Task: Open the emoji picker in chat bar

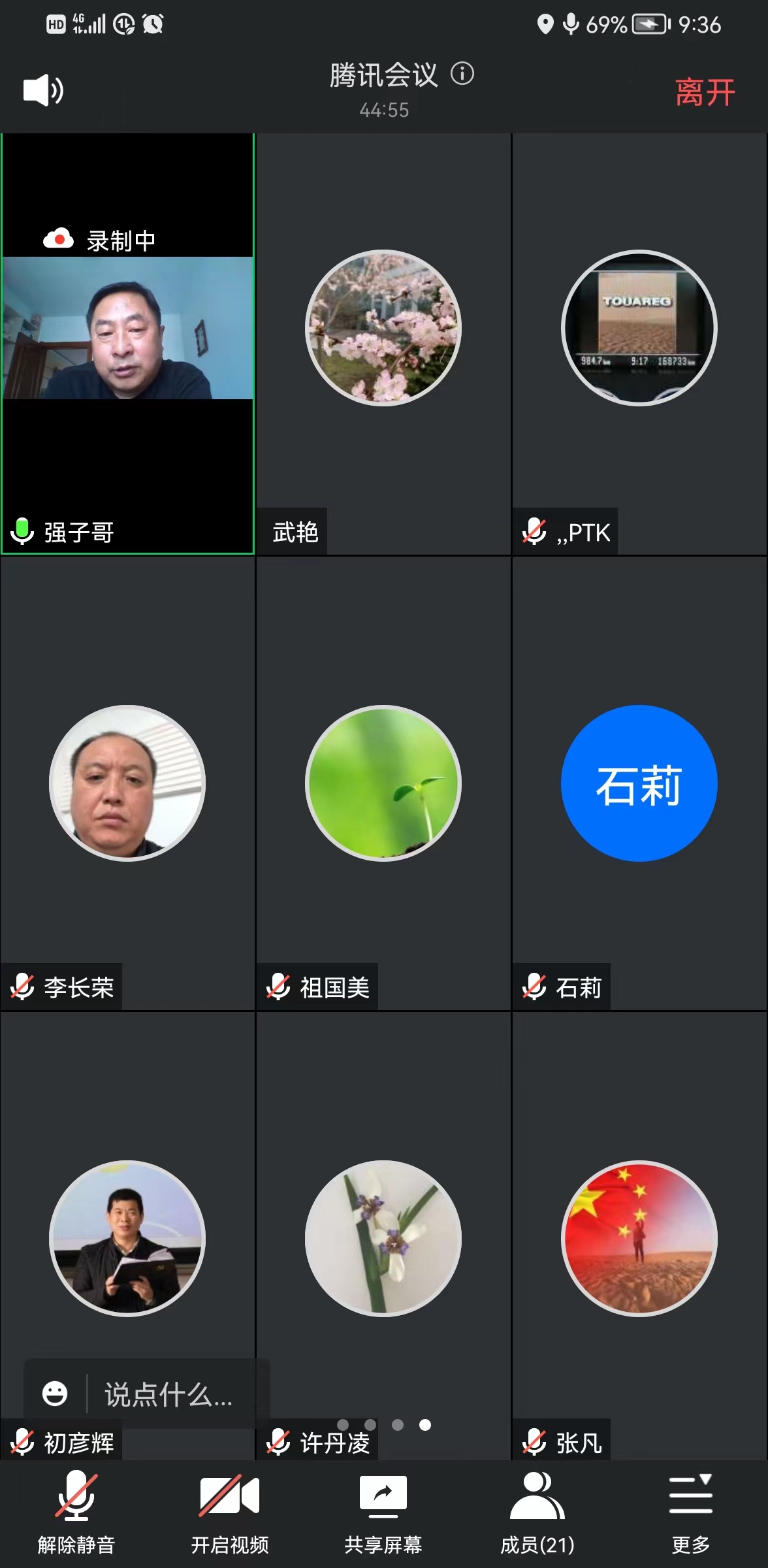Action: point(55,1394)
